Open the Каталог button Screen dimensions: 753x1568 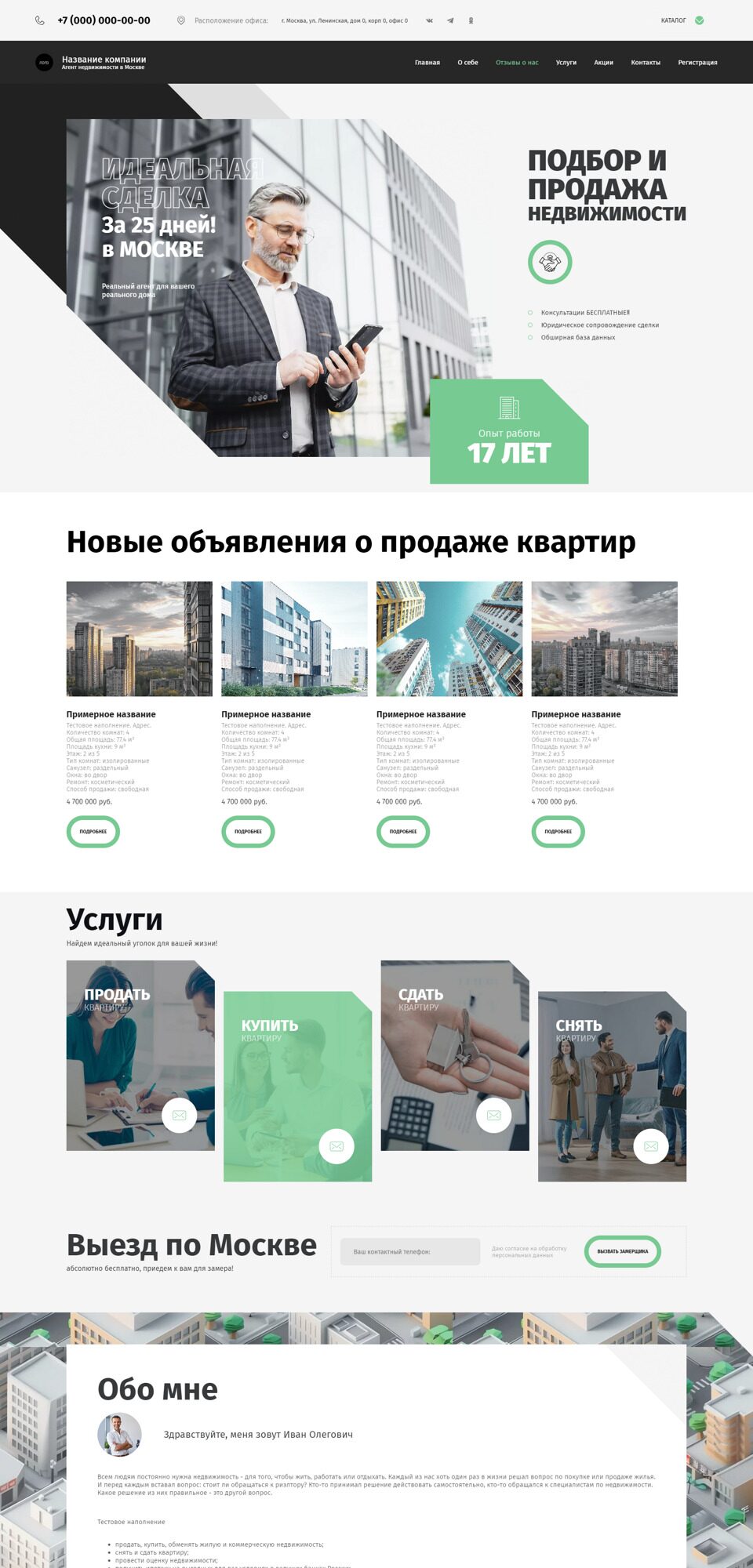(682, 20)
